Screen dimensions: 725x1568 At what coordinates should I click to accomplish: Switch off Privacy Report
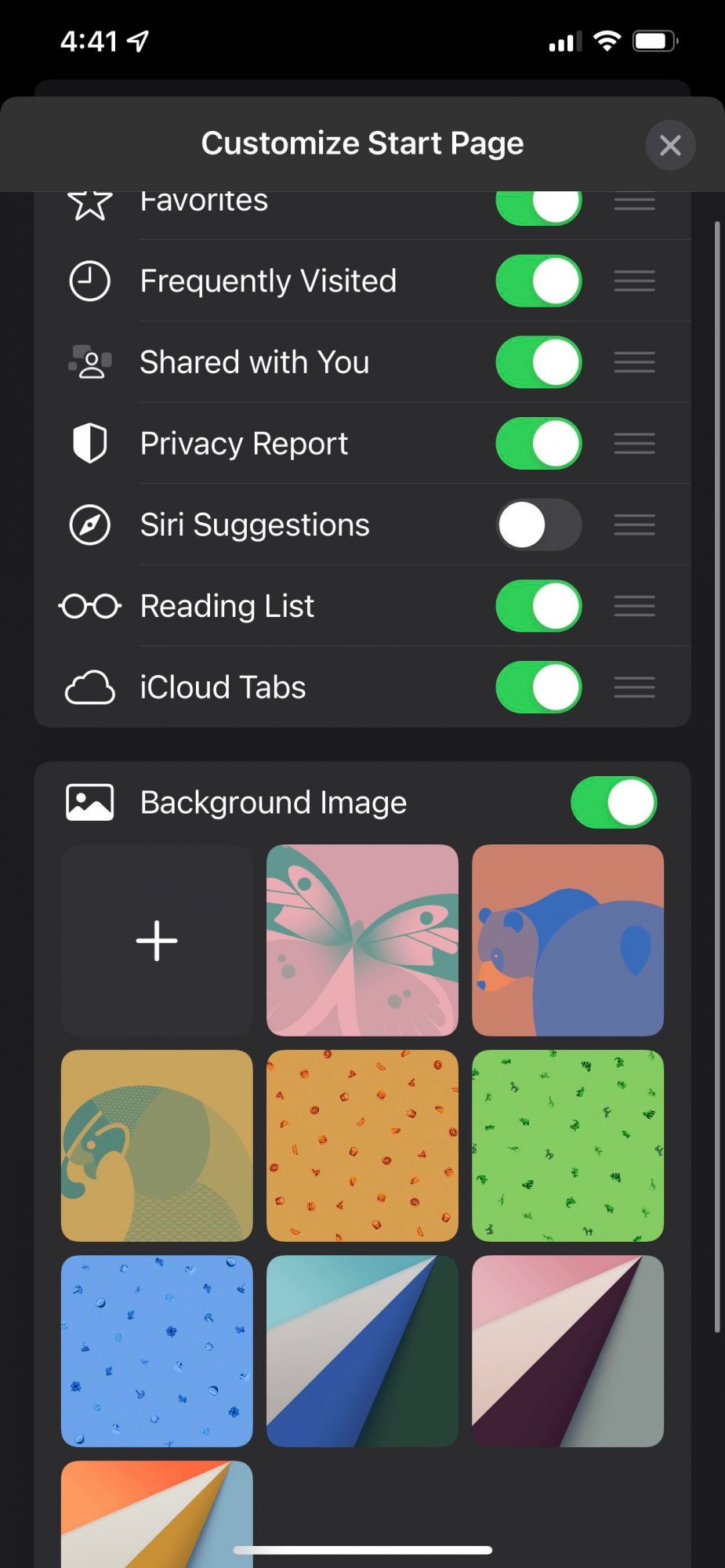[538, 444]
